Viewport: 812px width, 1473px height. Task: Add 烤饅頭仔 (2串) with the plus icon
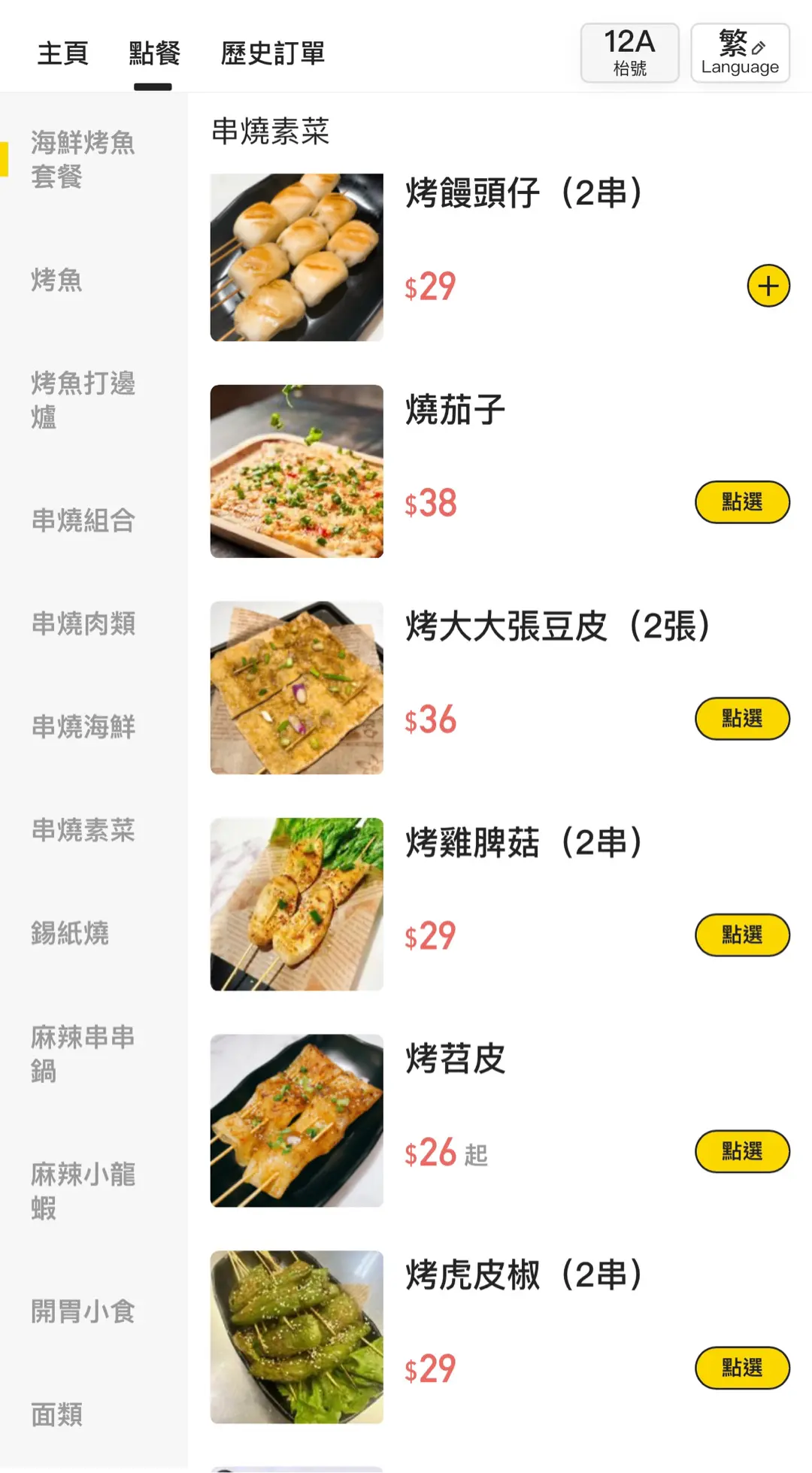[768, 286]
